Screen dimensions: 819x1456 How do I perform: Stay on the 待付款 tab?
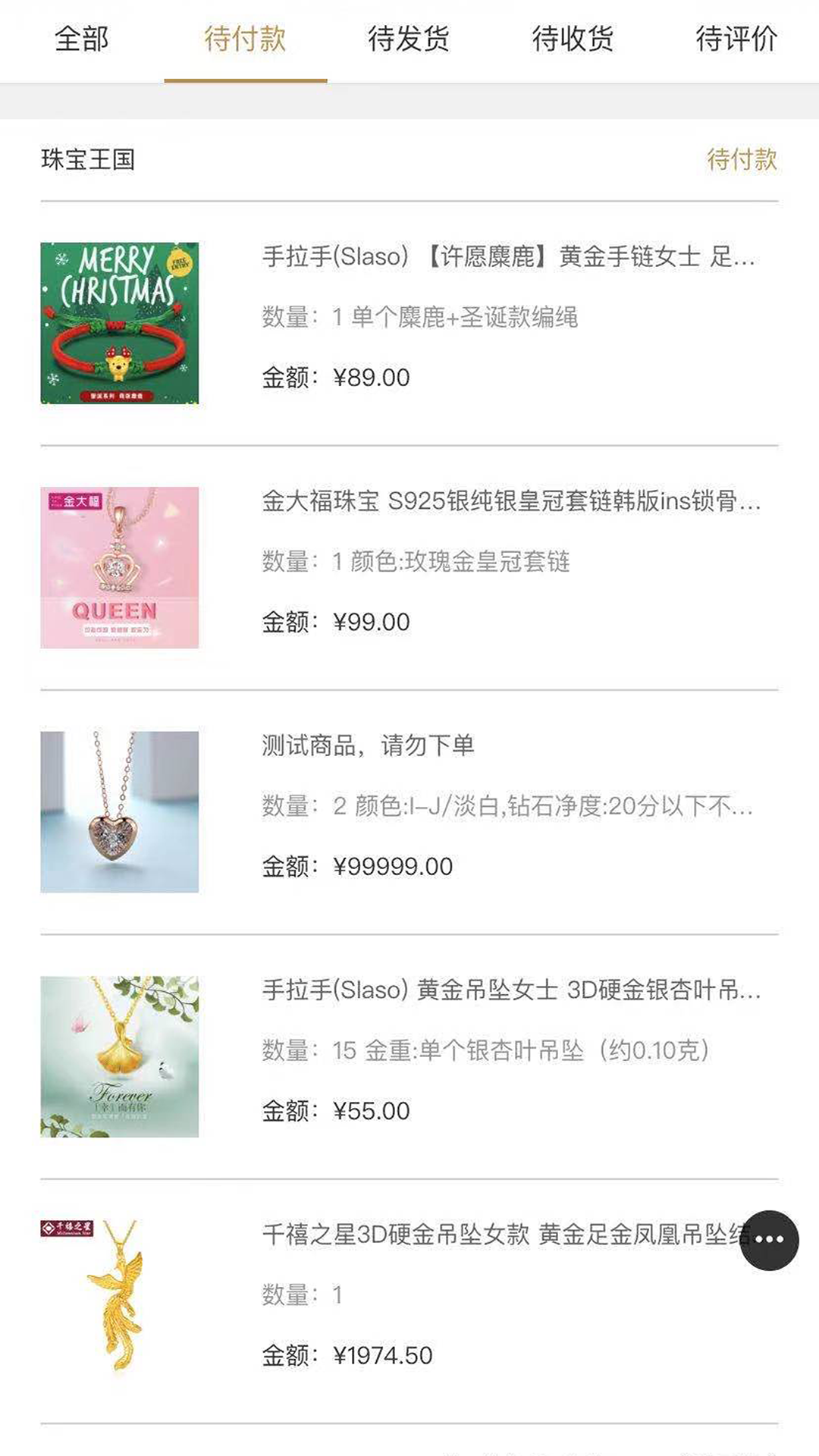[244, 39]
